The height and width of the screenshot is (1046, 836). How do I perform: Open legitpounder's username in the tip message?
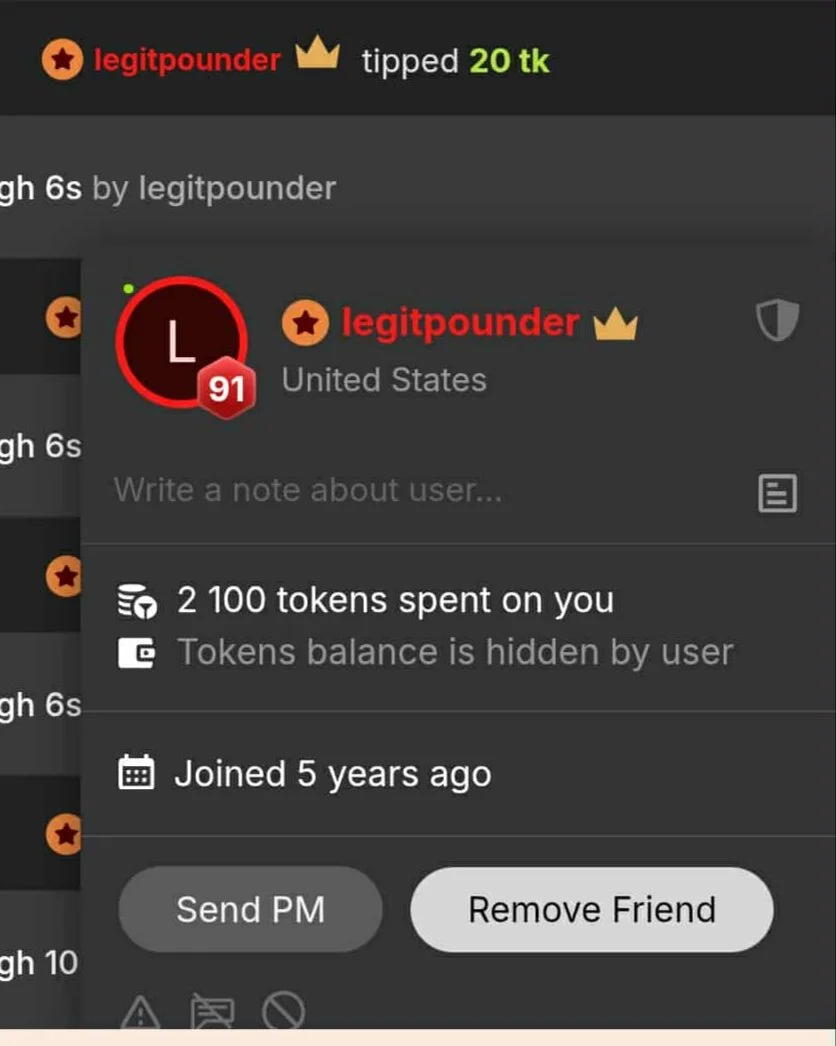187,60
